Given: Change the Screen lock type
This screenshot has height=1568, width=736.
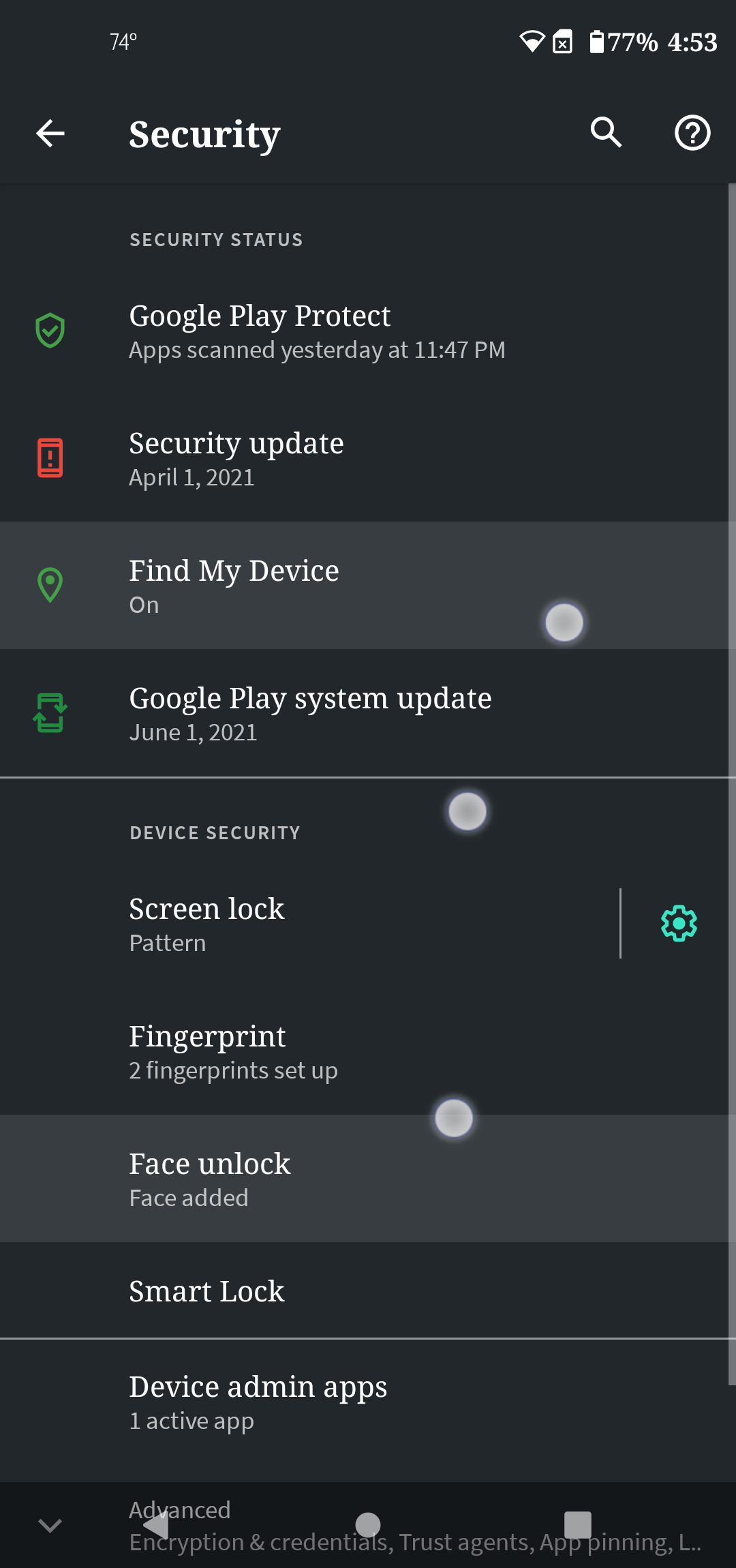Looking at the screenshot, I should point(309,924).
